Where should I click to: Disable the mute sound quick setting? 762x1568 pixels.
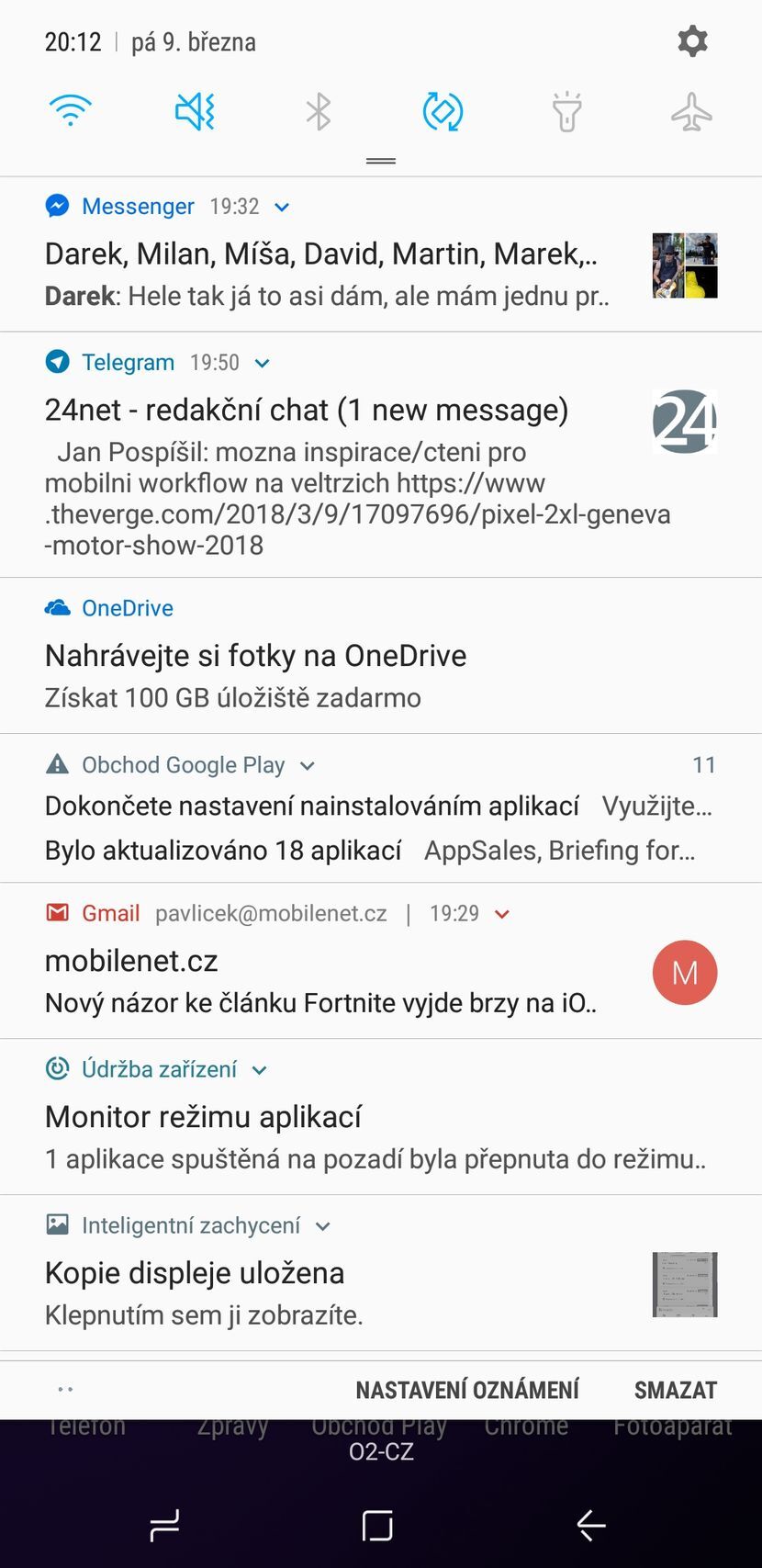[x=195, y=110]
